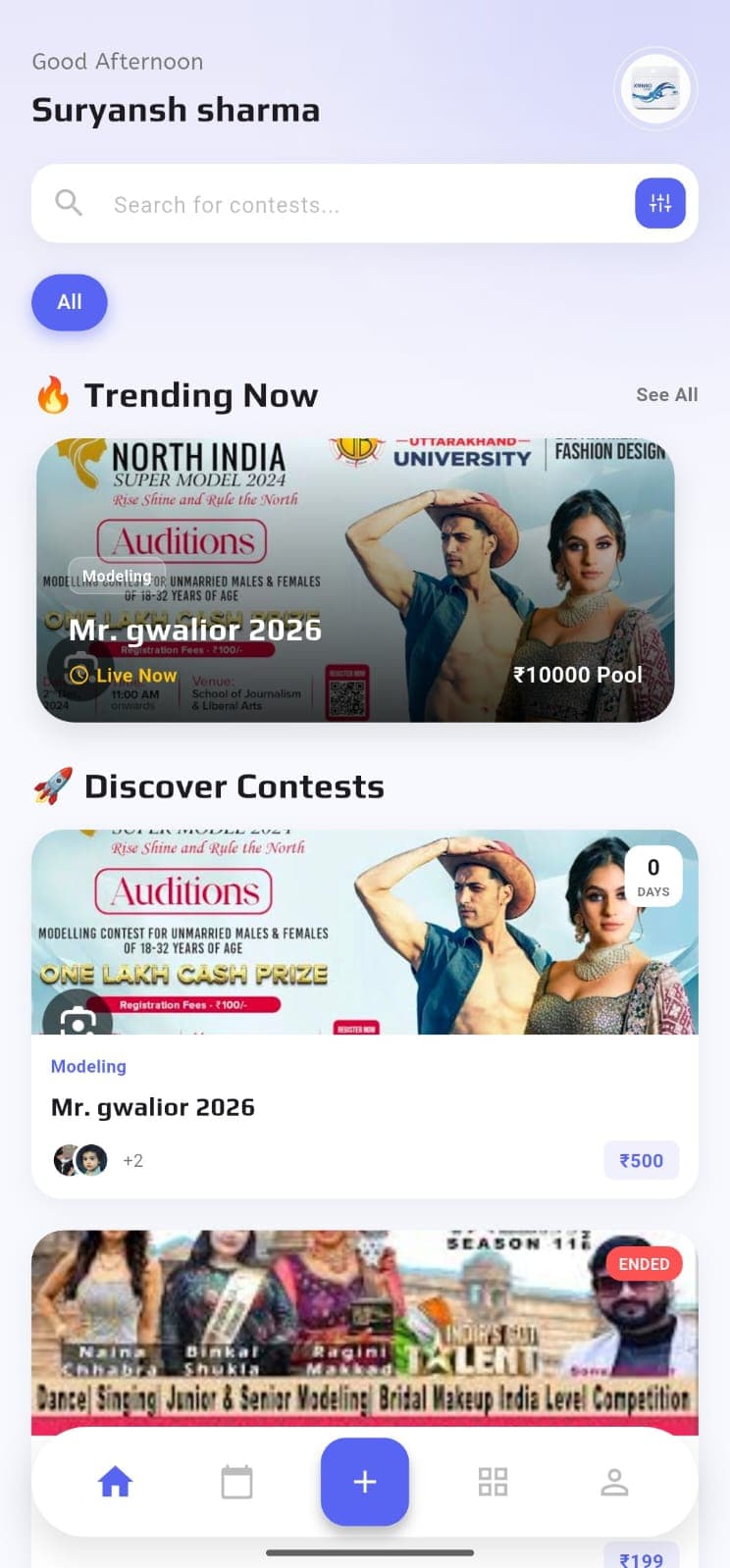
Task: Open the ended talent competition card
Action: [x=364, y=1329]
